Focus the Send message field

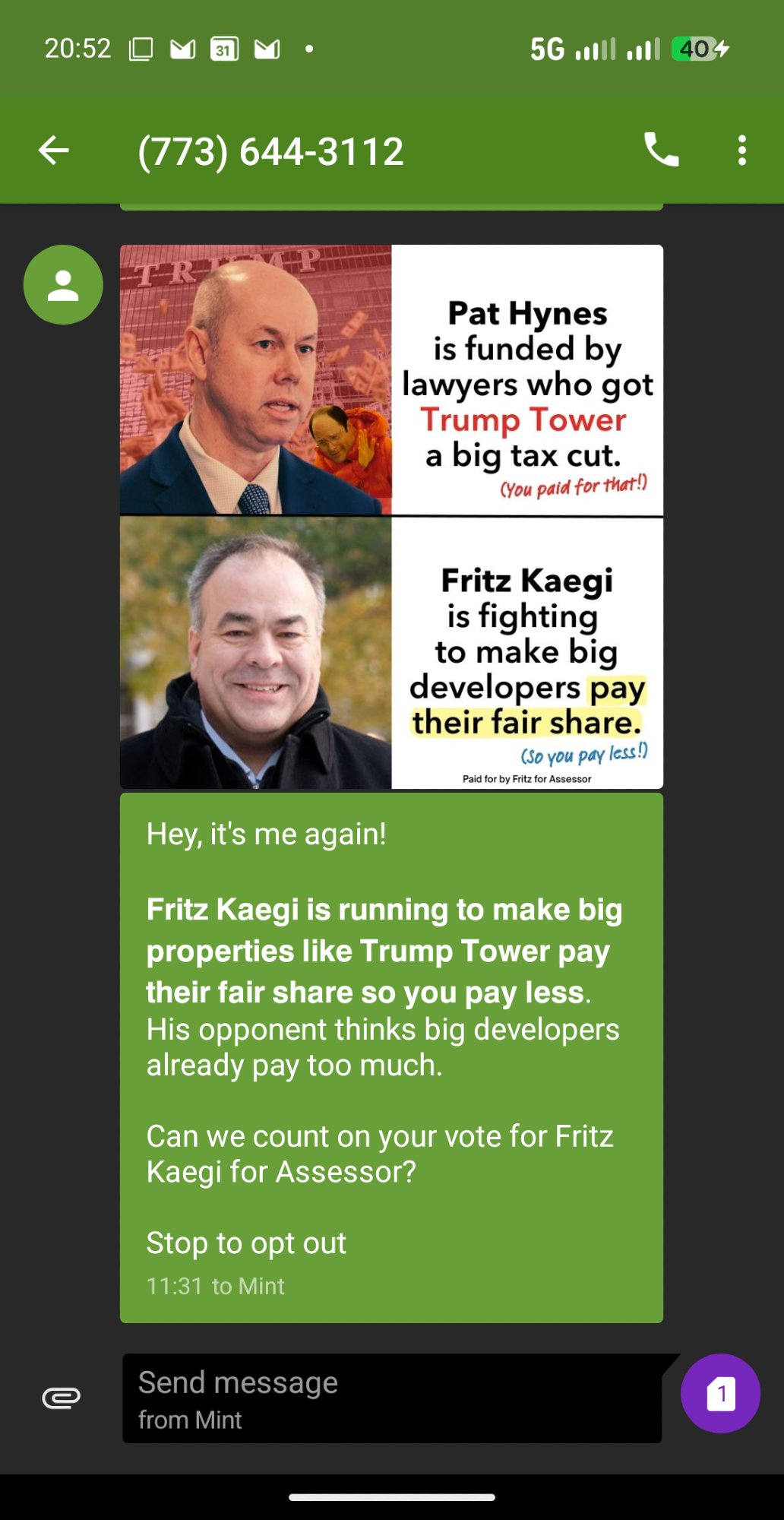(x=391, y=1398)
